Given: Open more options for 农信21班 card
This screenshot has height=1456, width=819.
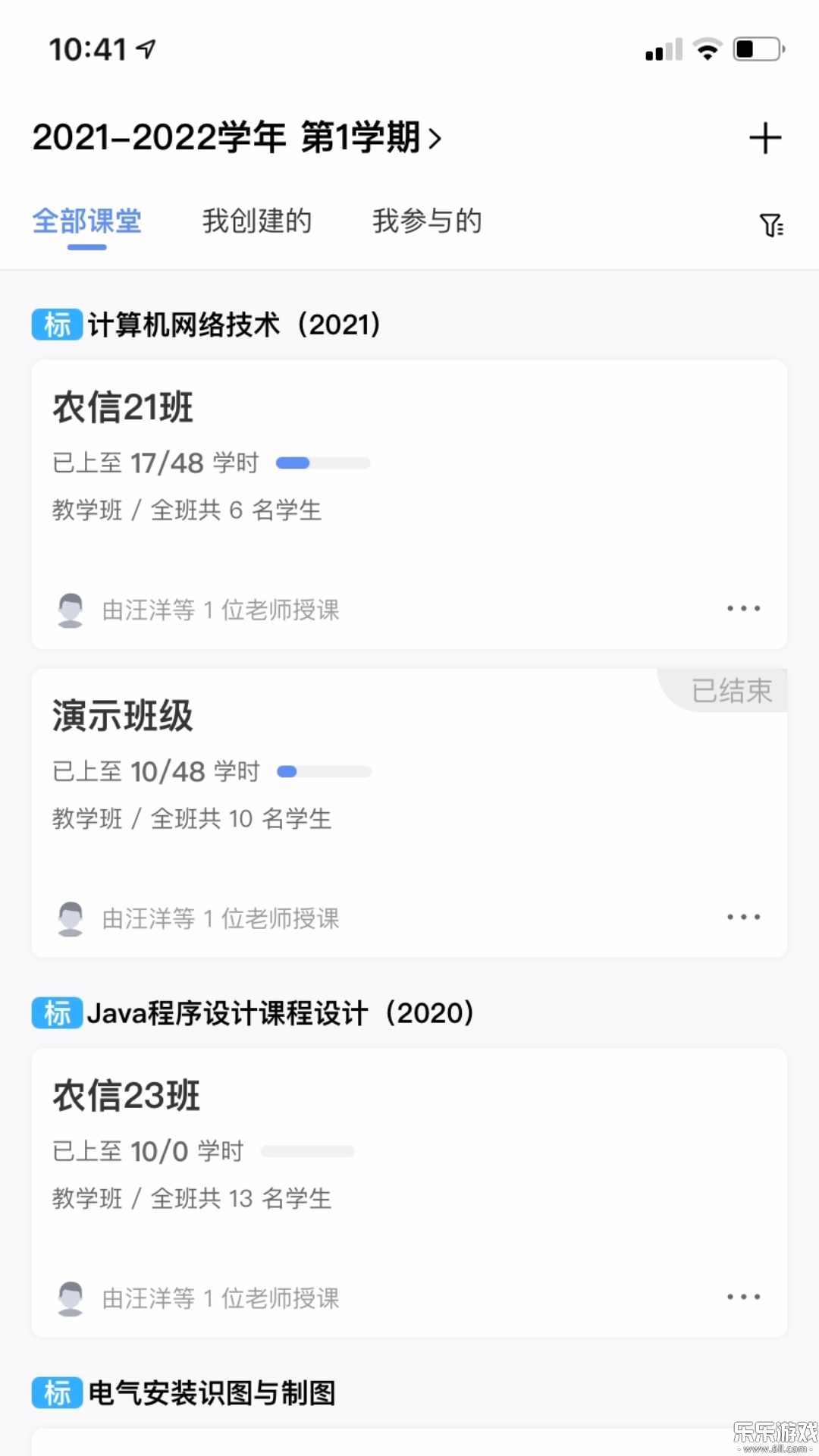Looking at the screenshot, I should tap(743, 608).
